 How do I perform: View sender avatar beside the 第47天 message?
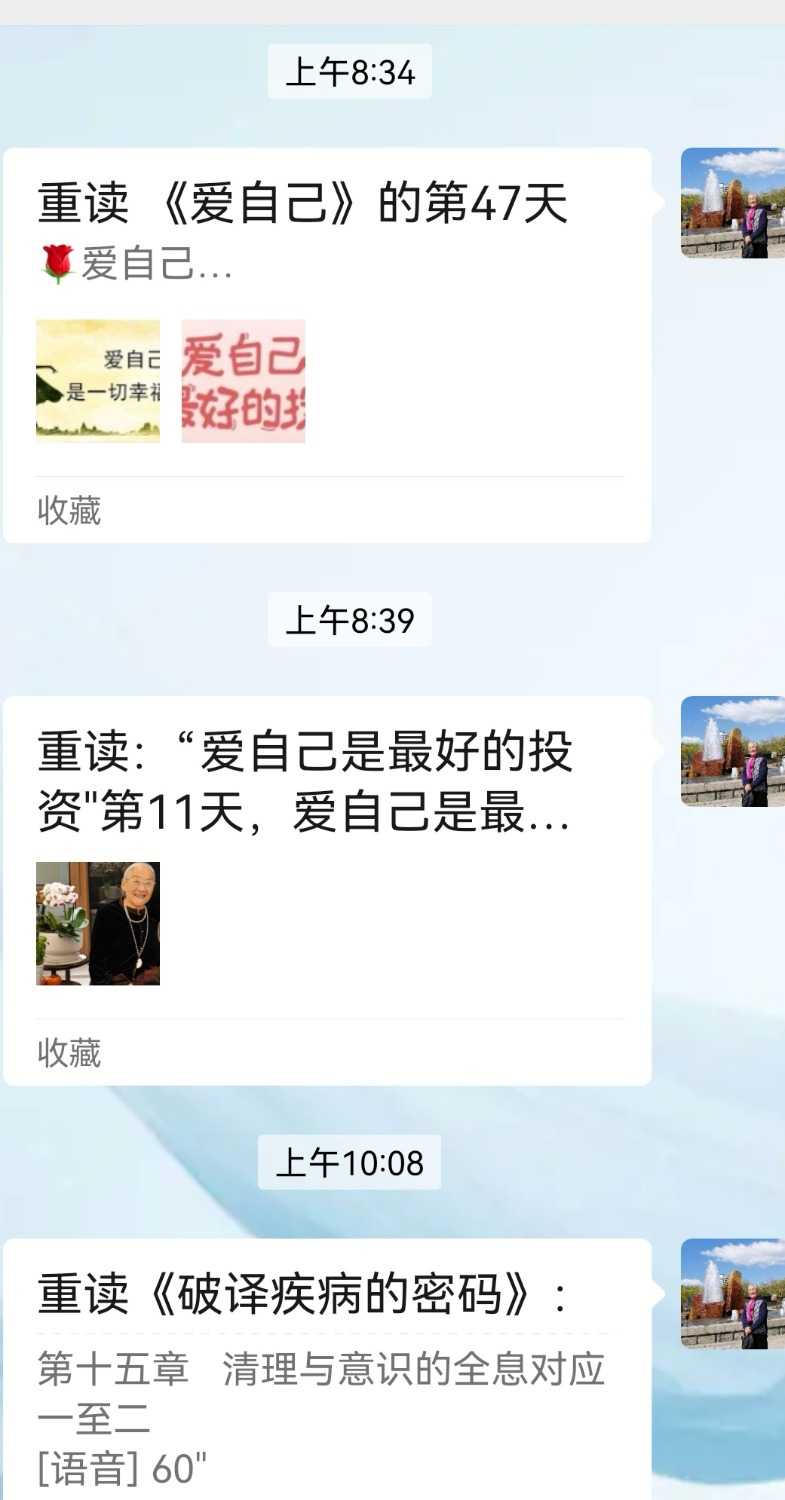click(x=732, y=203)
